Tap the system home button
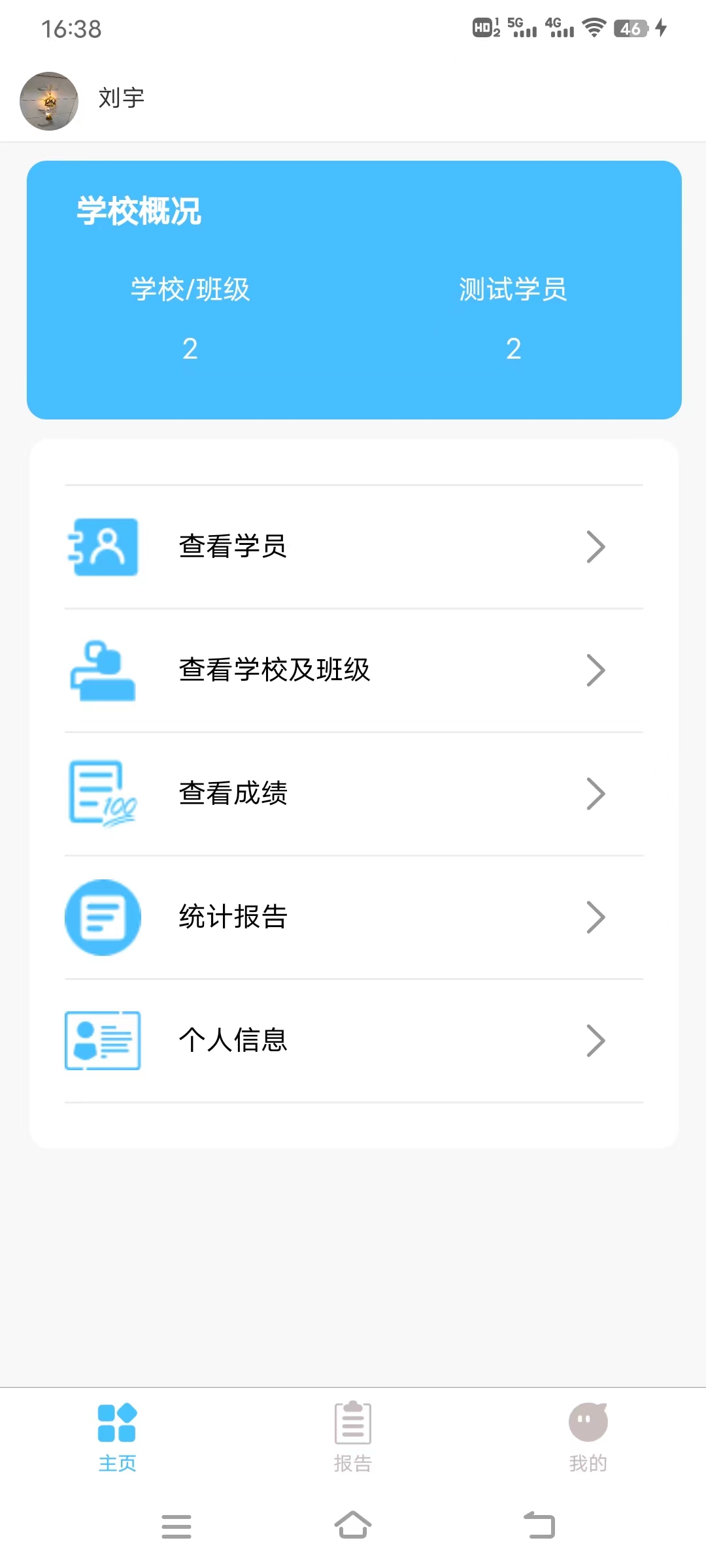Image resolution: width=706 pixels, height=1568 pixels. pos(353,1526)
